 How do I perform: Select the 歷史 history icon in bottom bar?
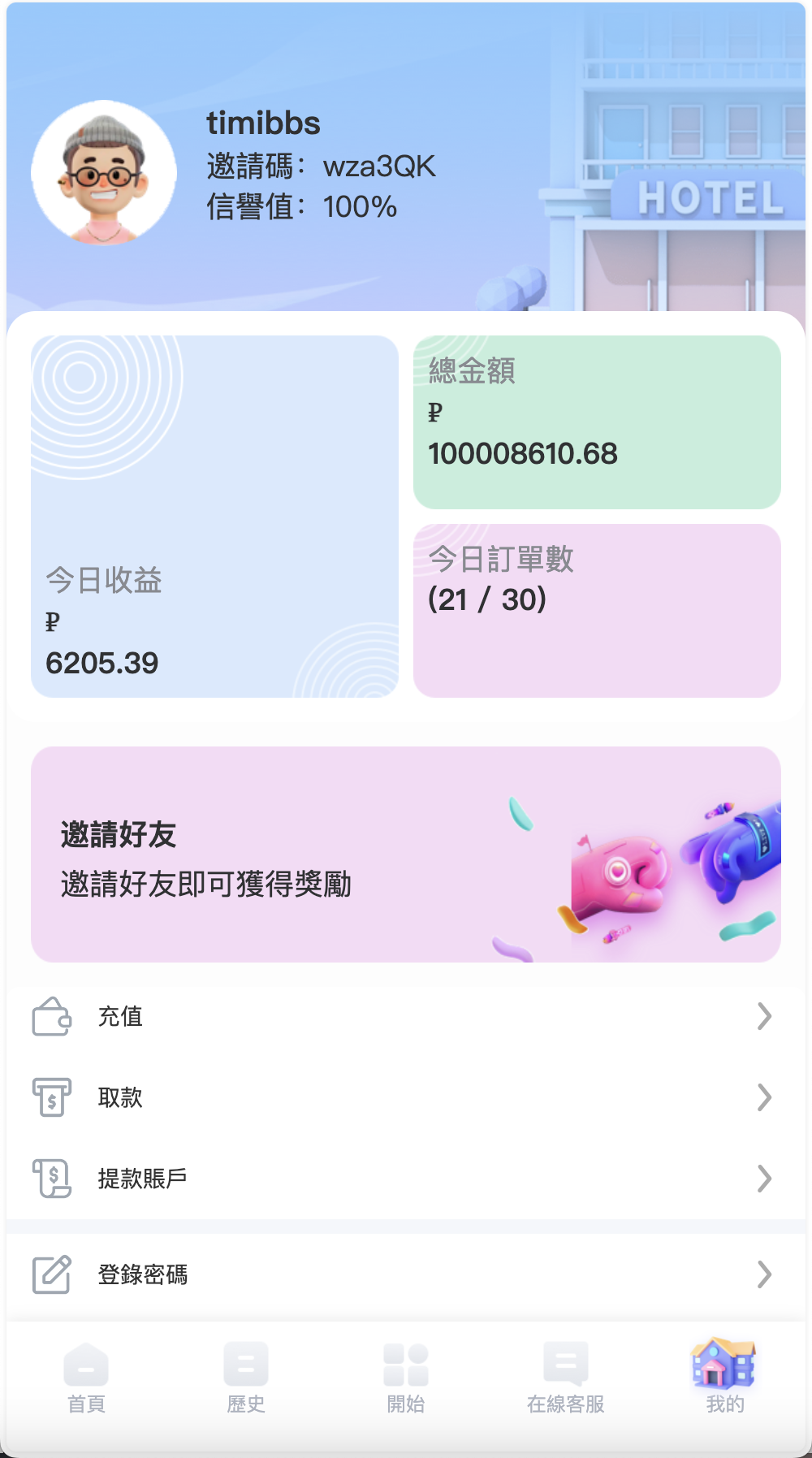(247, 1369)
